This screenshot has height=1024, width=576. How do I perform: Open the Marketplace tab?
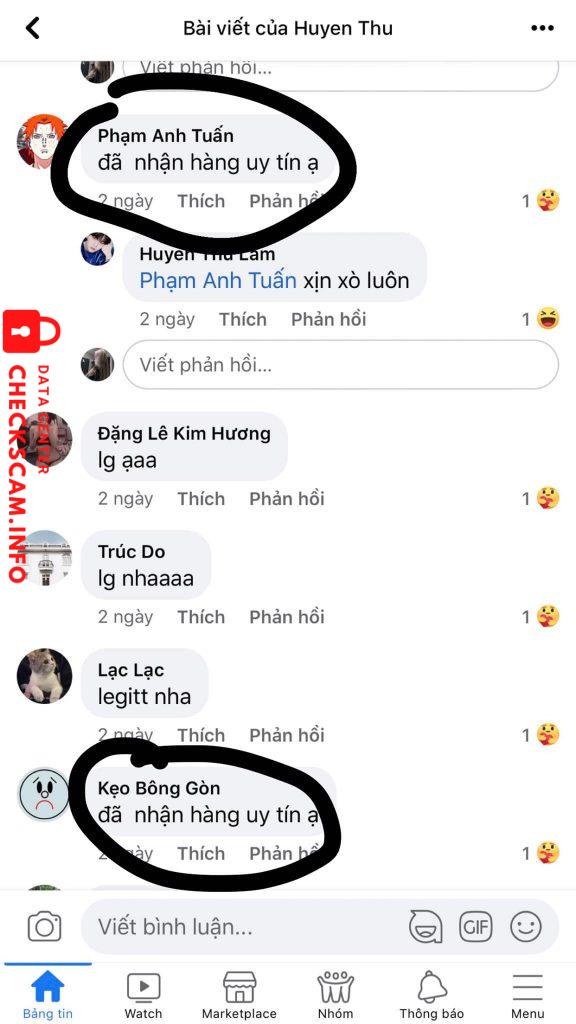click(x=239, y=995)
